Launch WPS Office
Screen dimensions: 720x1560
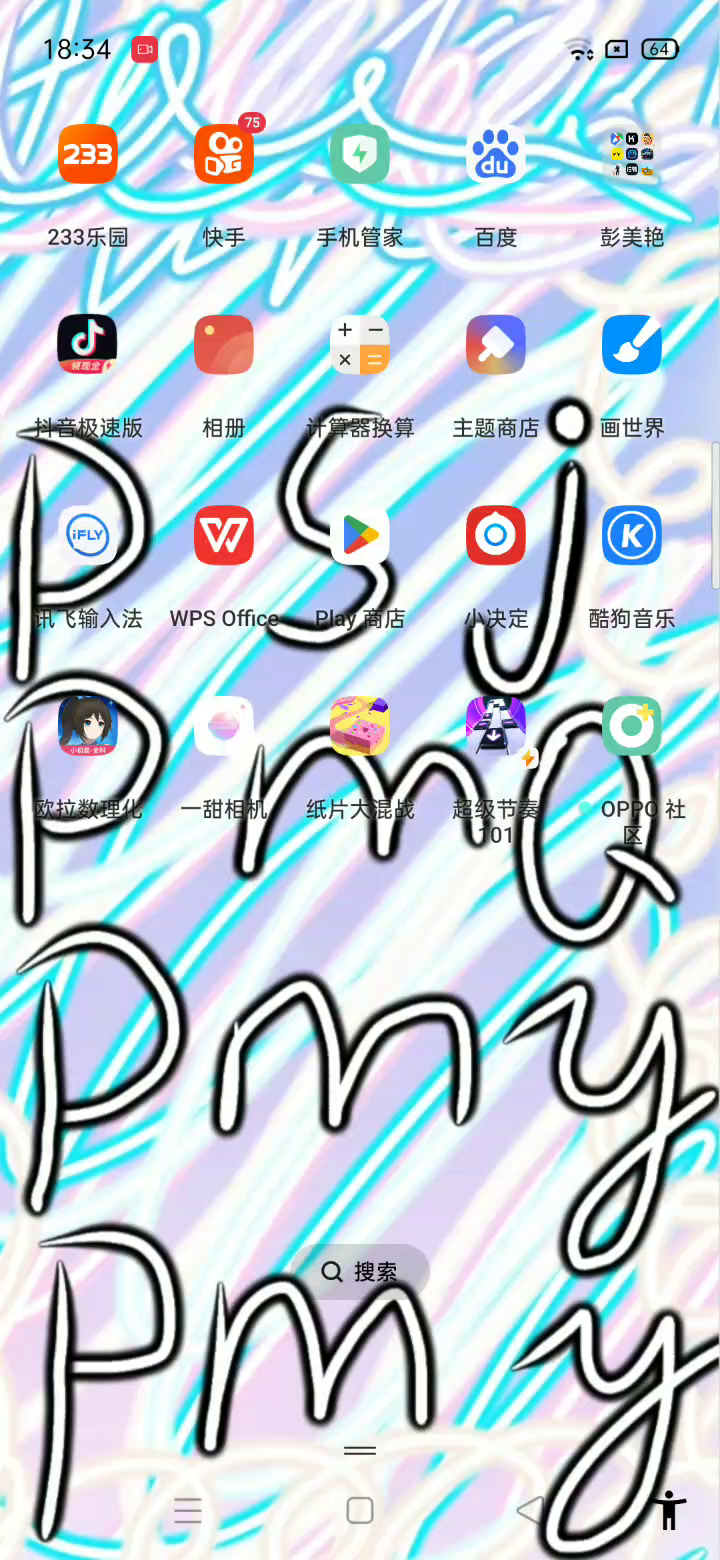point(224,536)
